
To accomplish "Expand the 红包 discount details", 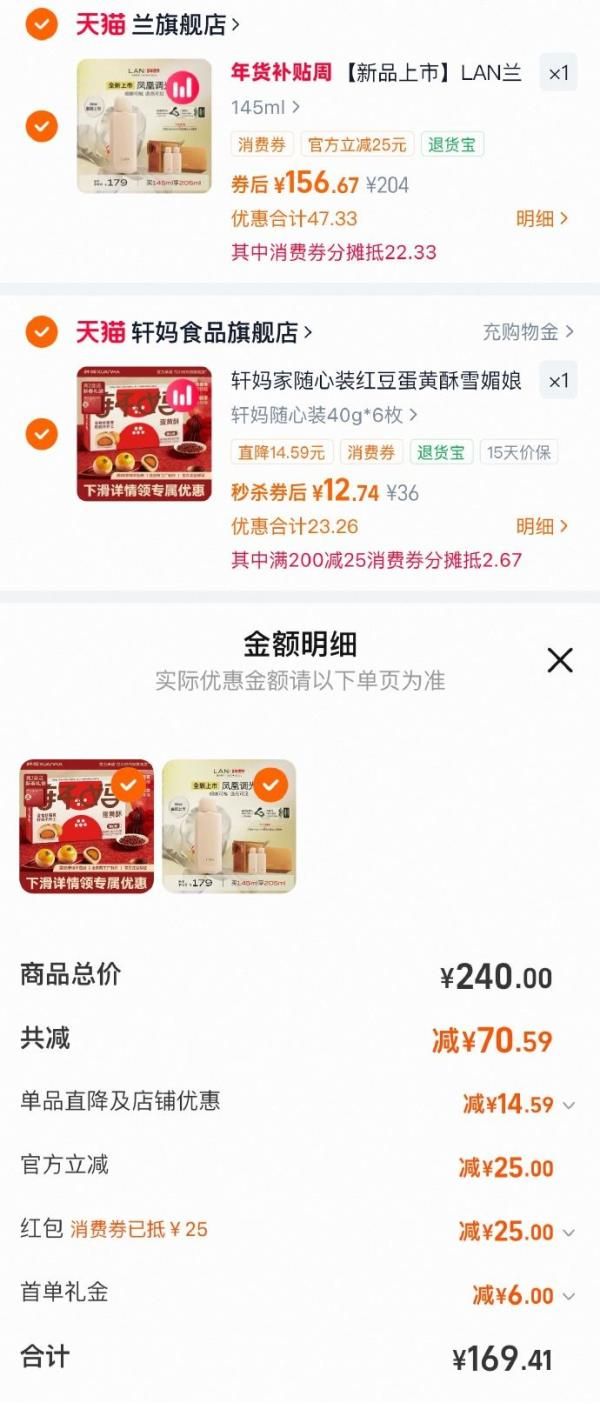I will tap(568, 1232).
